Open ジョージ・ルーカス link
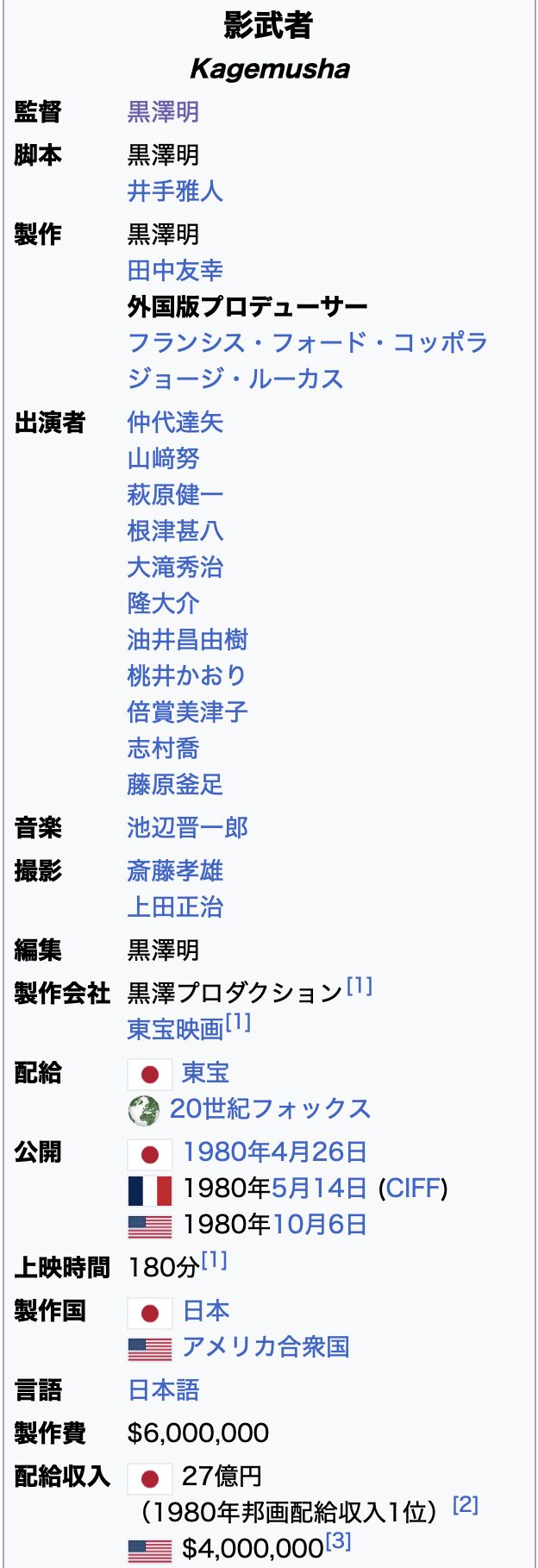The width and height of the screenshot is (538, 1568). point(235,379)
